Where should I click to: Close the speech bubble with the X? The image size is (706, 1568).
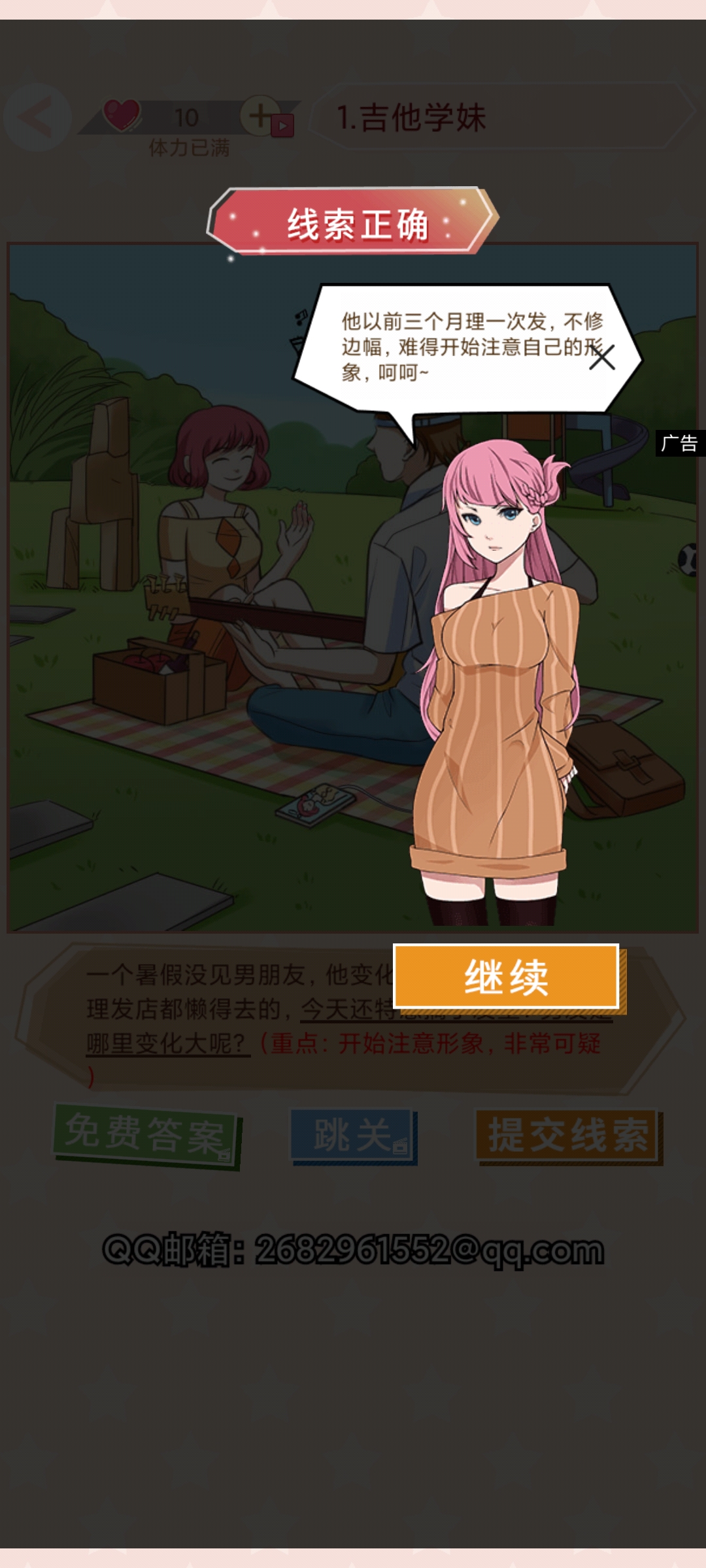(x=601, y=357)
